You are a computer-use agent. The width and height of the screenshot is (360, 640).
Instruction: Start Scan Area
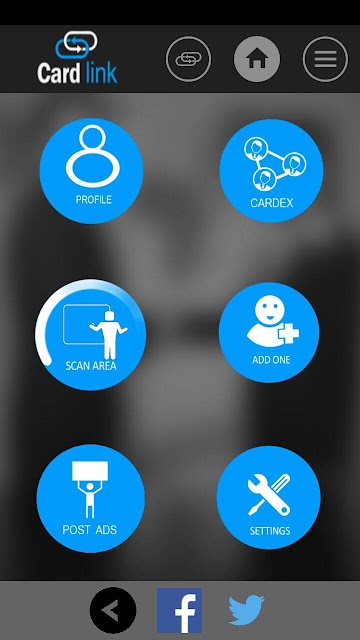point(91,335)
